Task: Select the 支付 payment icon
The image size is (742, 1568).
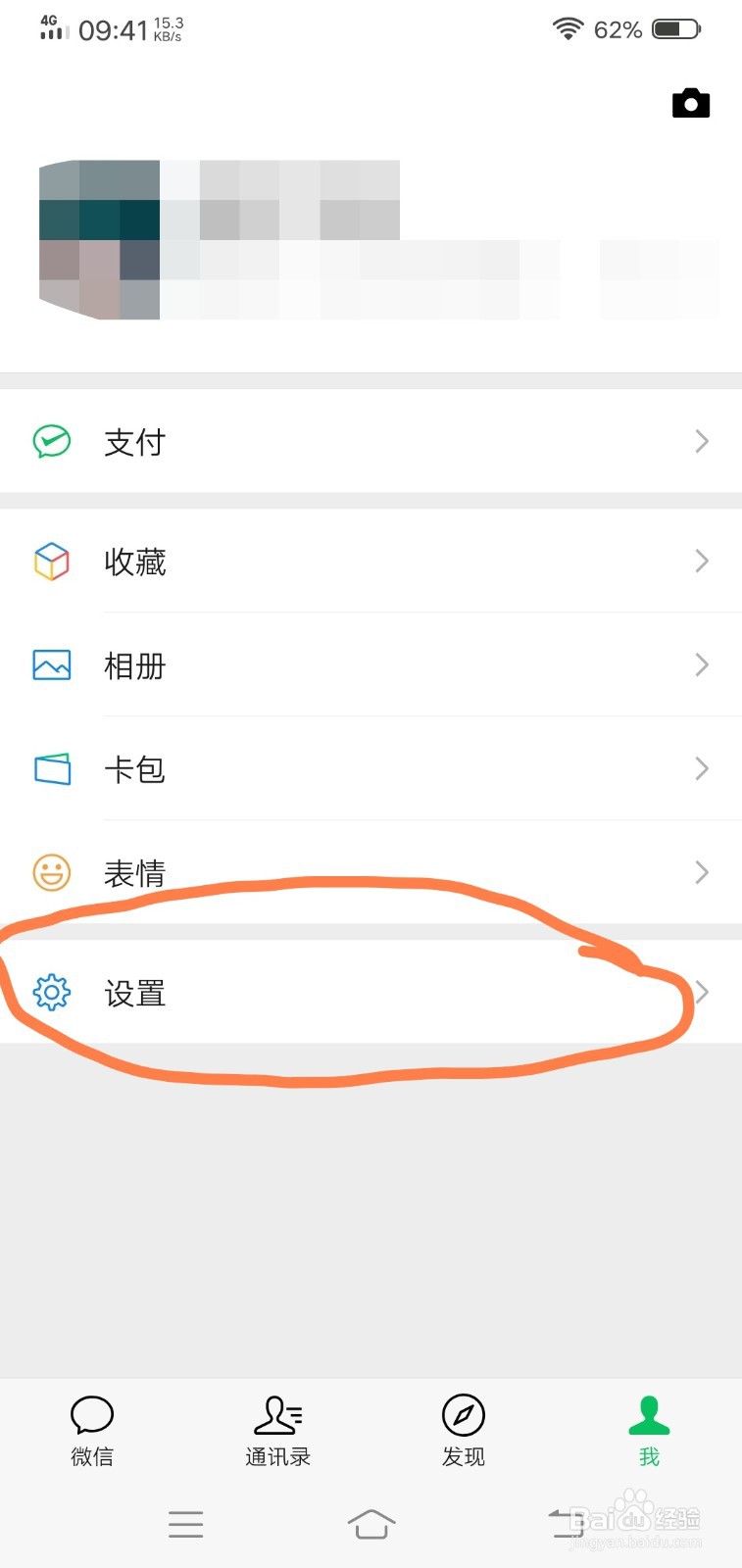Action: [51, 442]
